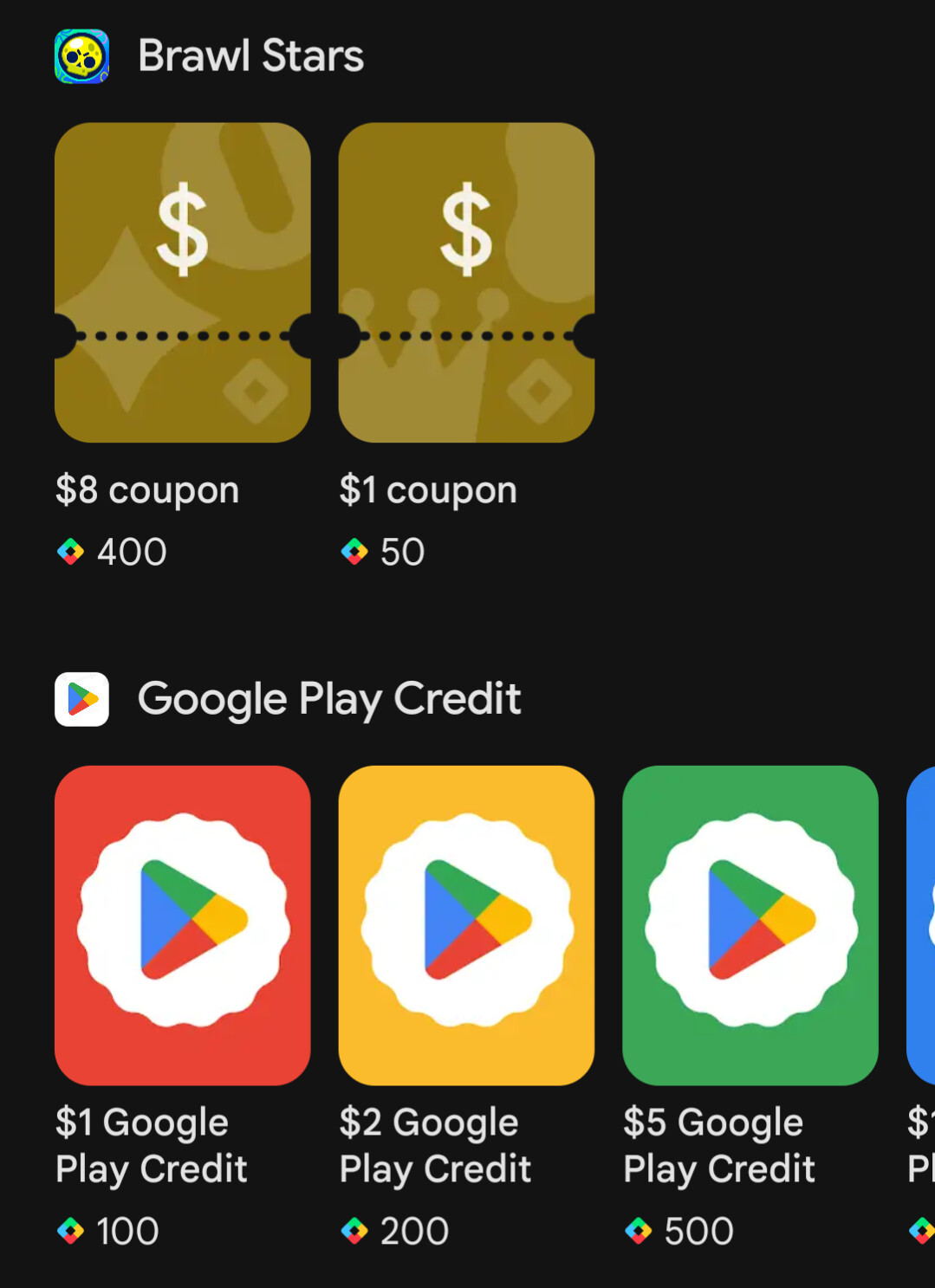Screen dimensions: 935x1288
Task: Open the $1 Google Play Credit card
Action: (182, 924)
